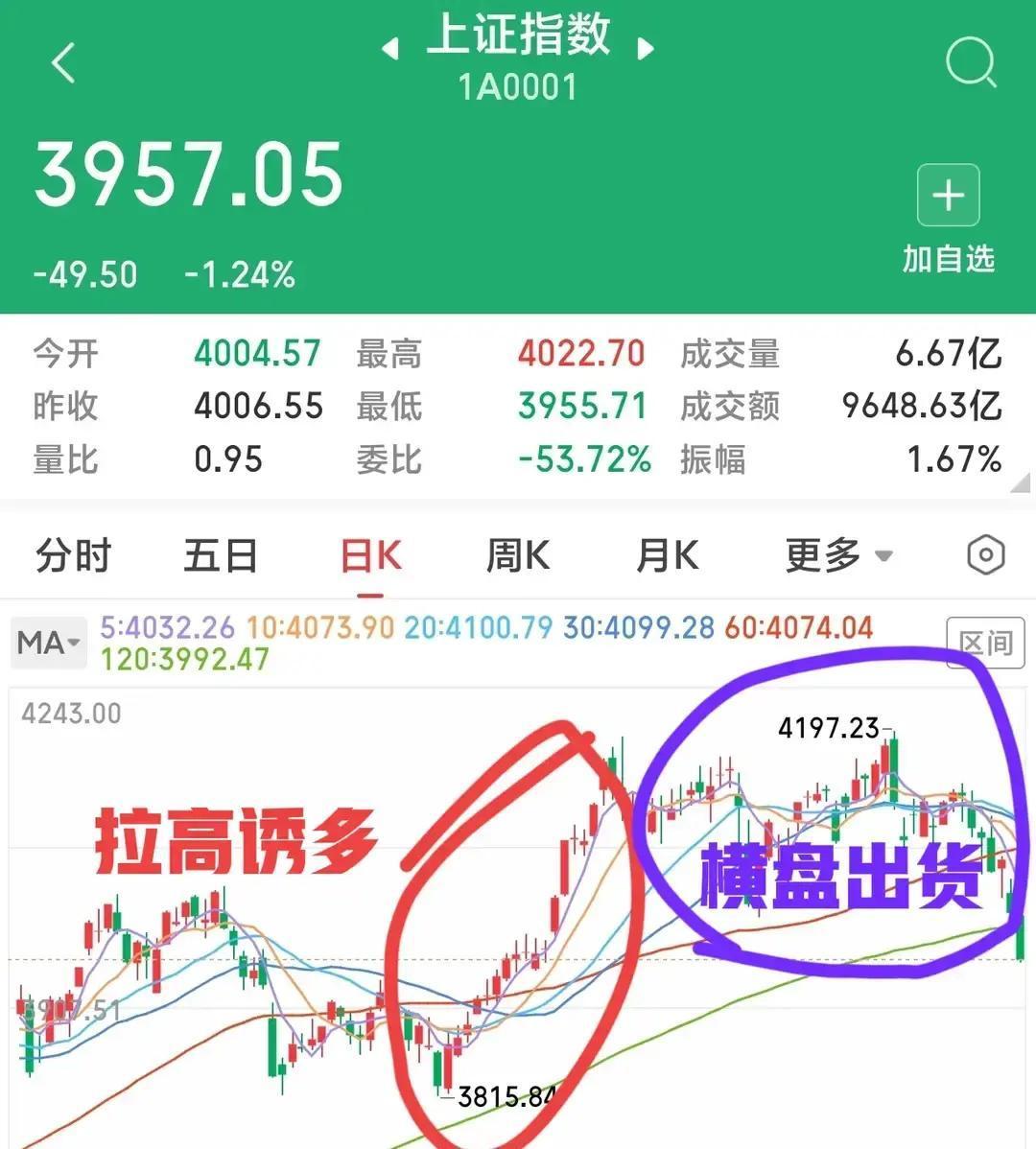Tap 加自选 to add the index

(x=948, y=259)
